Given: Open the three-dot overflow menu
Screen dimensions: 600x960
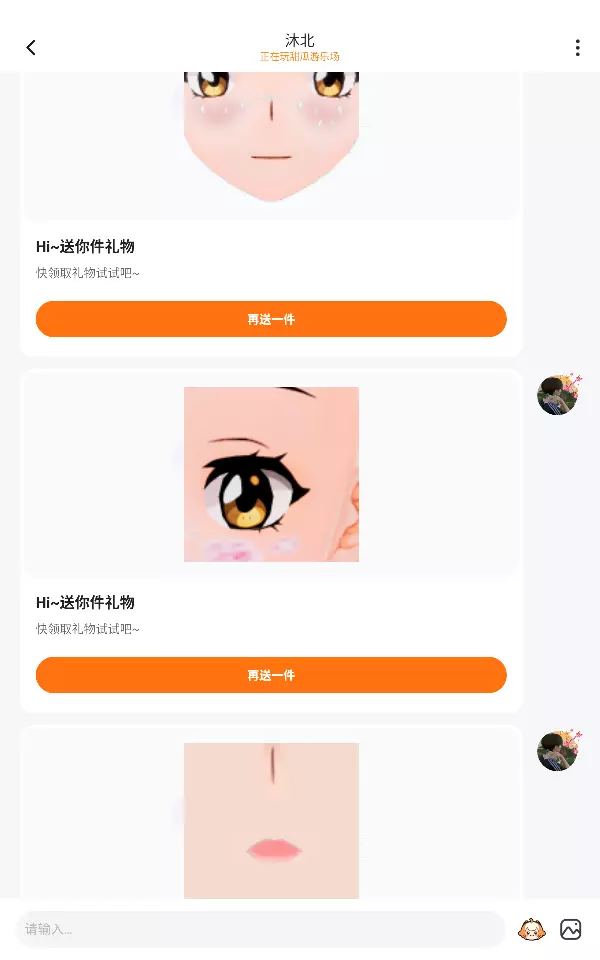Looking at the screenshot, I should click(577, 48).
